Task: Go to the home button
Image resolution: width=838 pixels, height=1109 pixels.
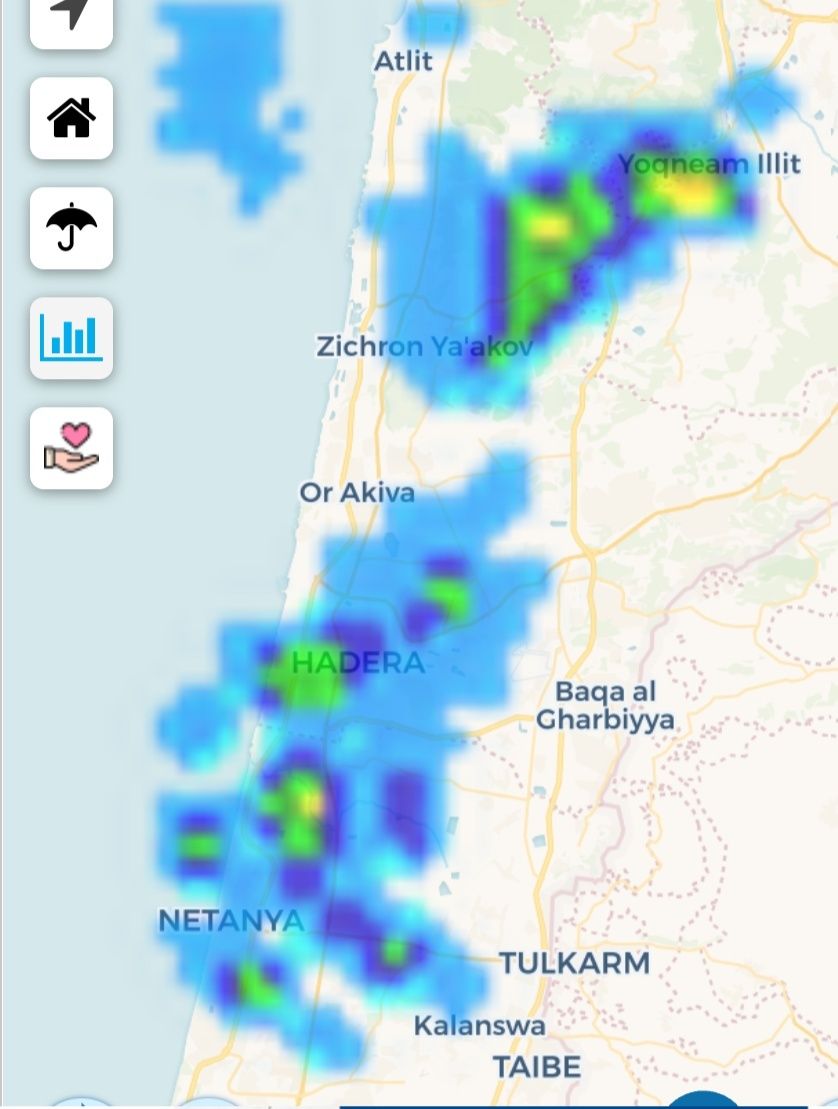Action: [71, 118]
